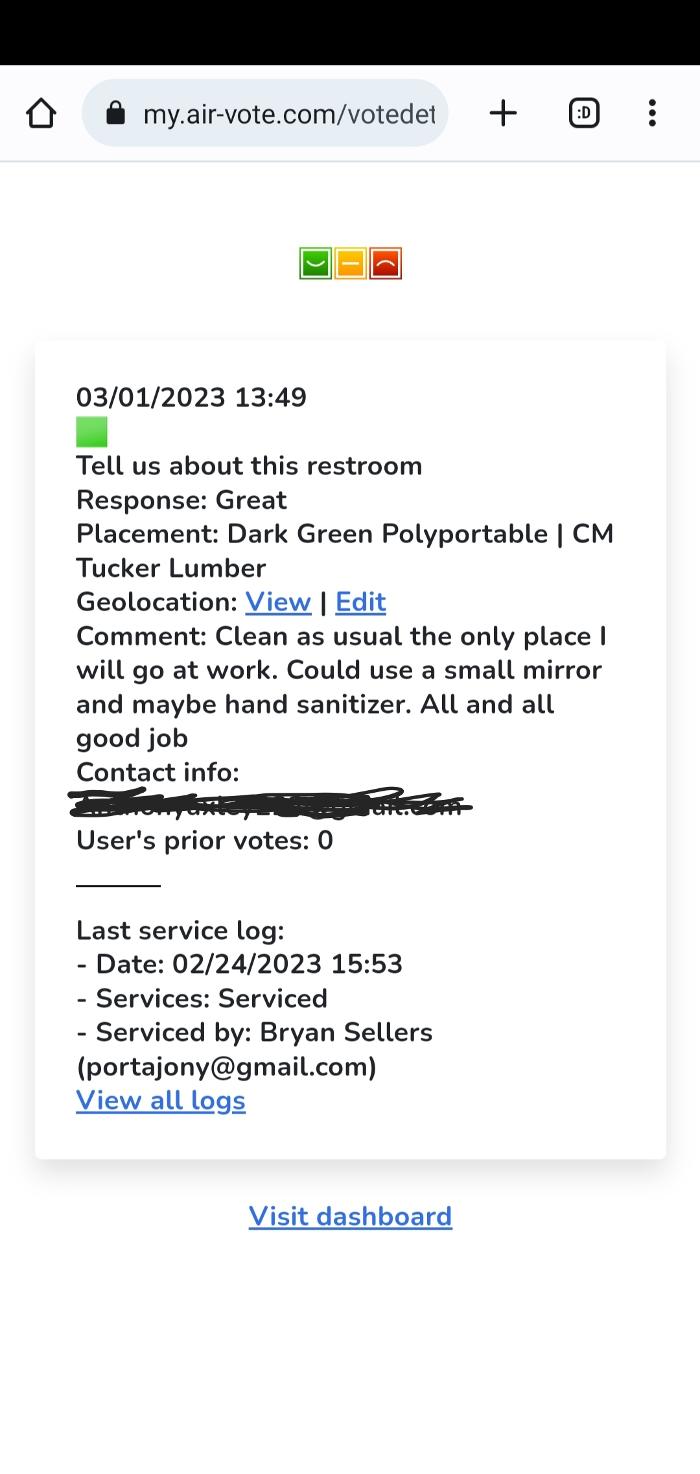Go to the browser home page
This screenshot has height=1474, width=700.
41,113
